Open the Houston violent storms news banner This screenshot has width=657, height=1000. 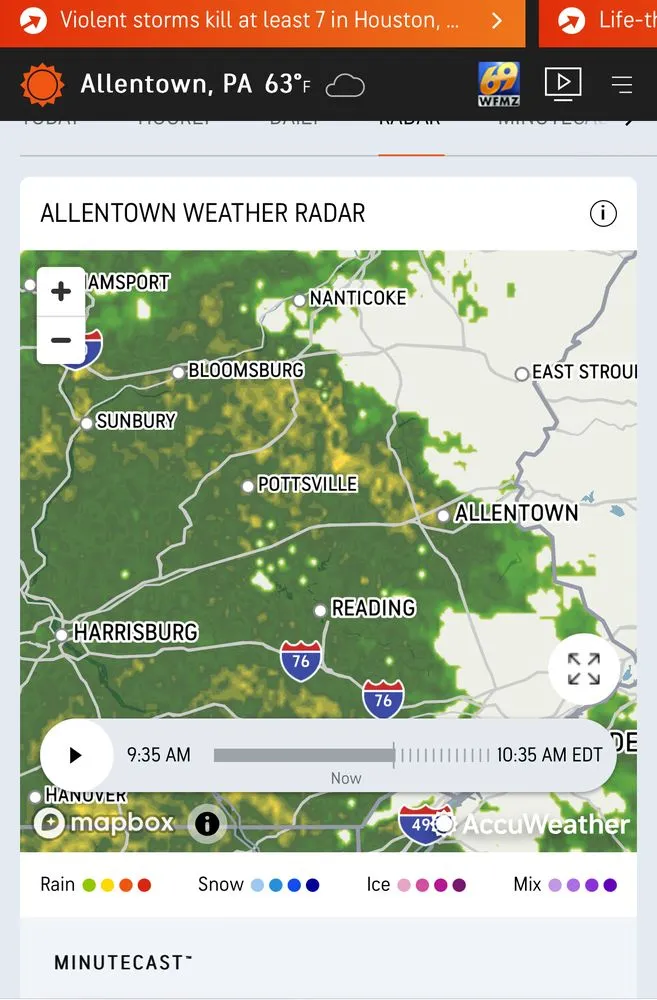(262, 21)
